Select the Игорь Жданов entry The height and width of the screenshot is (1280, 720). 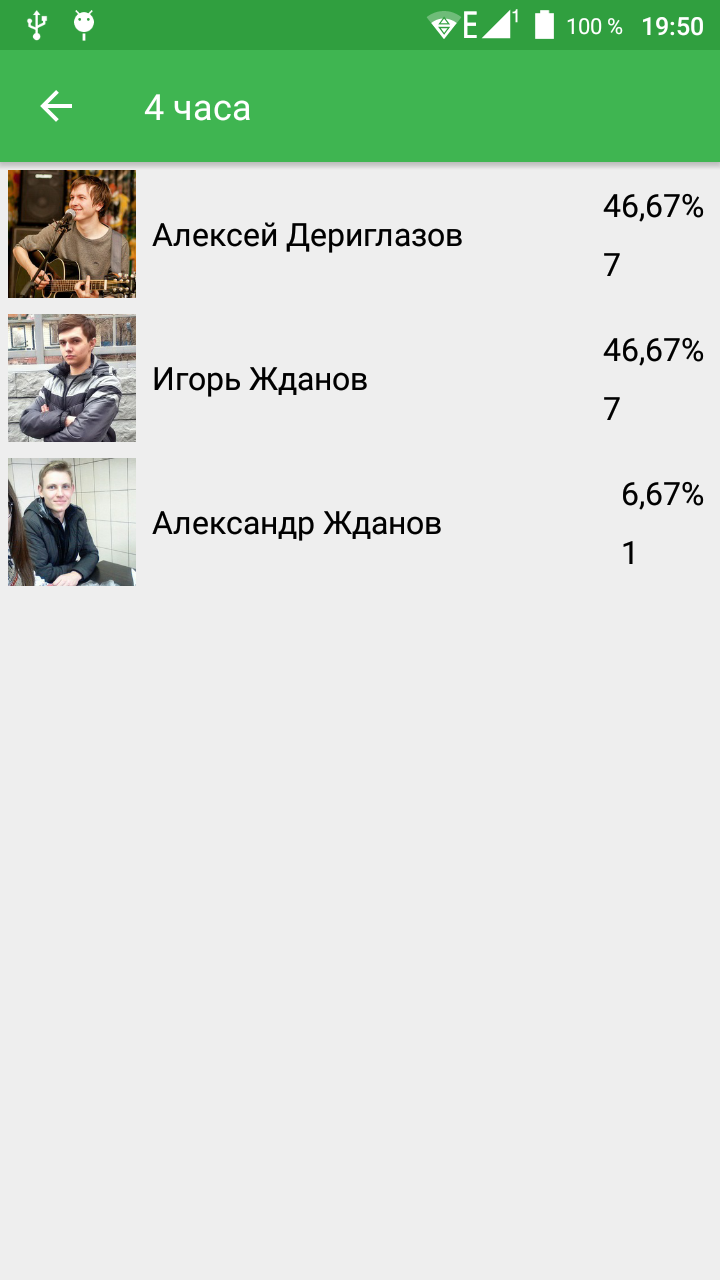tap(360, 378)
